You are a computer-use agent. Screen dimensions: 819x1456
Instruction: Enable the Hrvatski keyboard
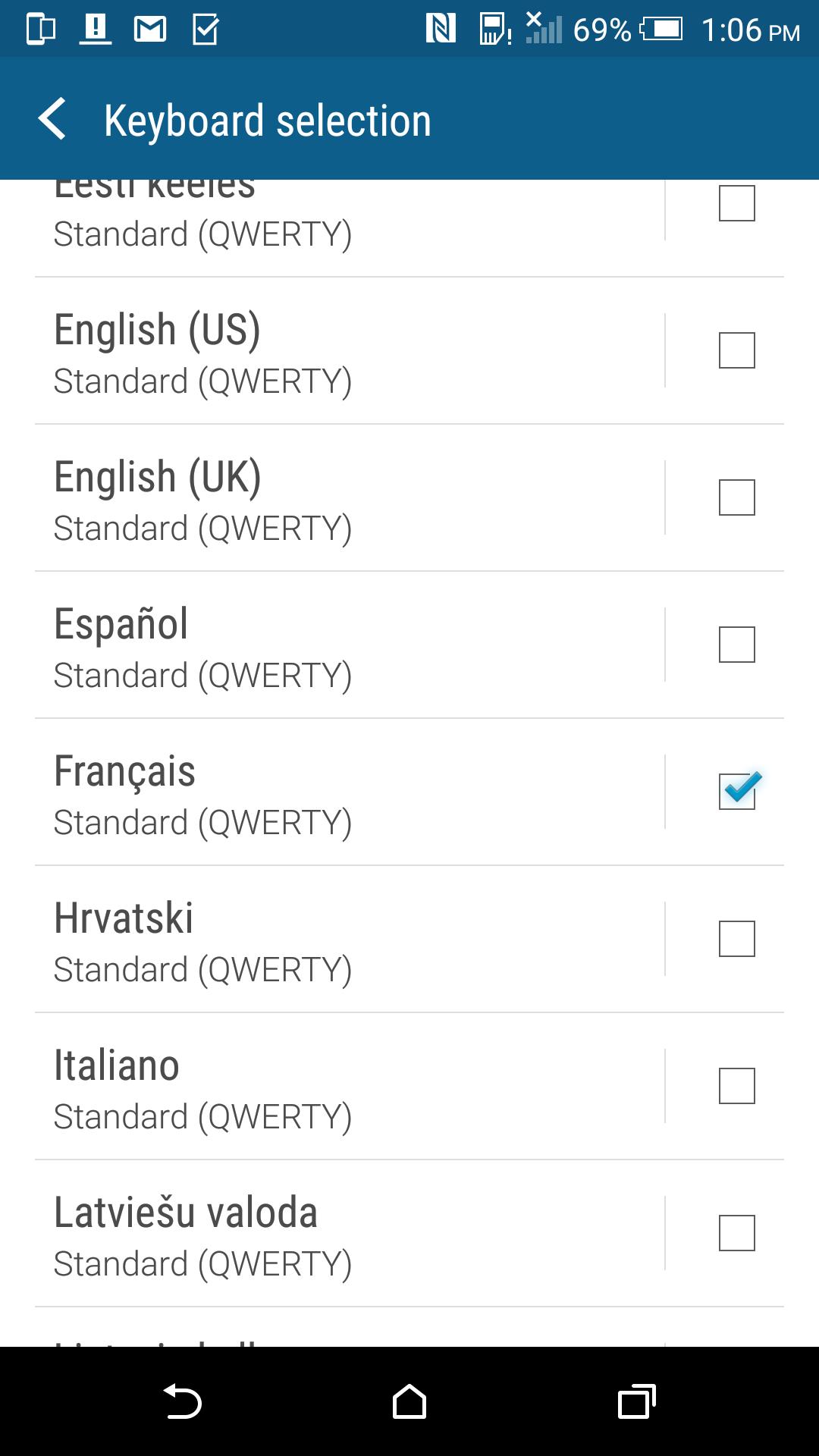point(736,940)
